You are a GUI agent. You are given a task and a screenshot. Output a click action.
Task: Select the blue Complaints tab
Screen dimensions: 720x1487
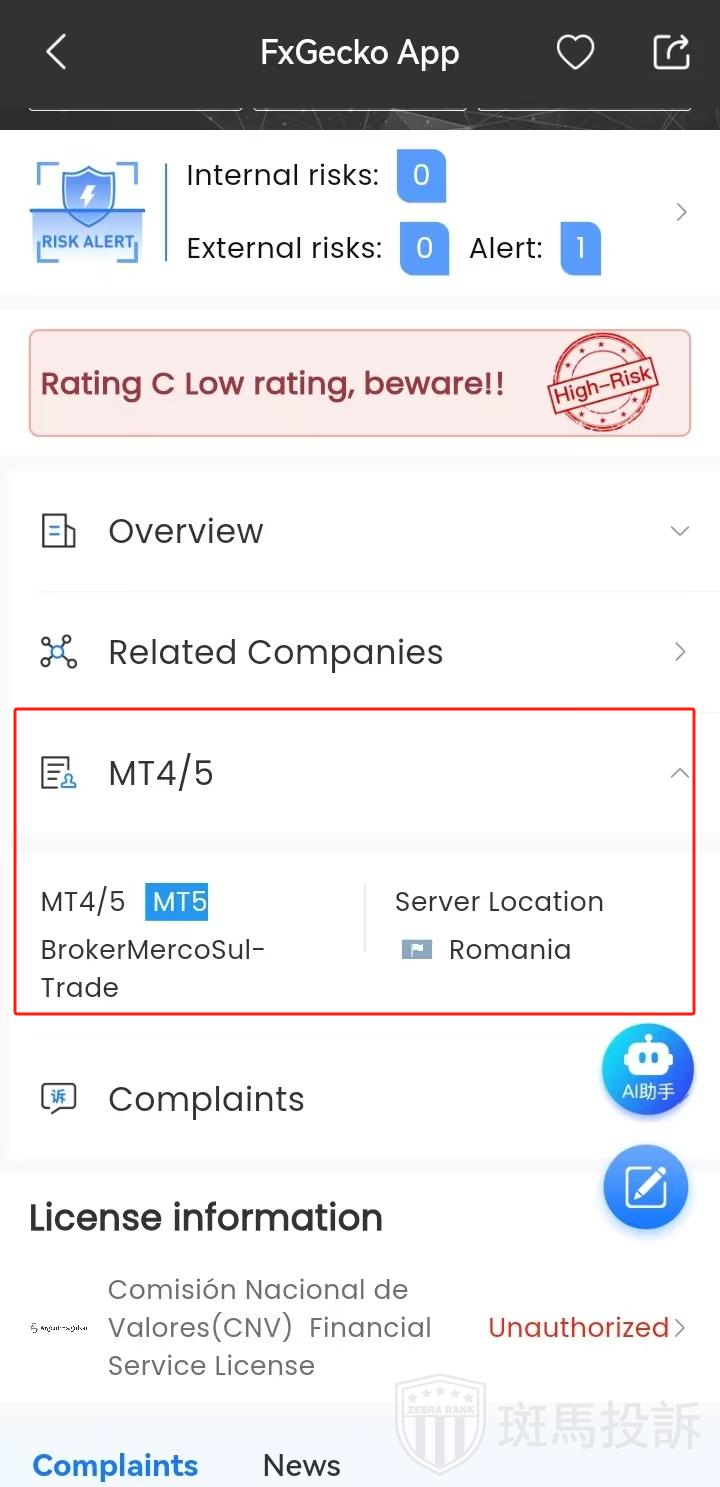point(115,1465)
